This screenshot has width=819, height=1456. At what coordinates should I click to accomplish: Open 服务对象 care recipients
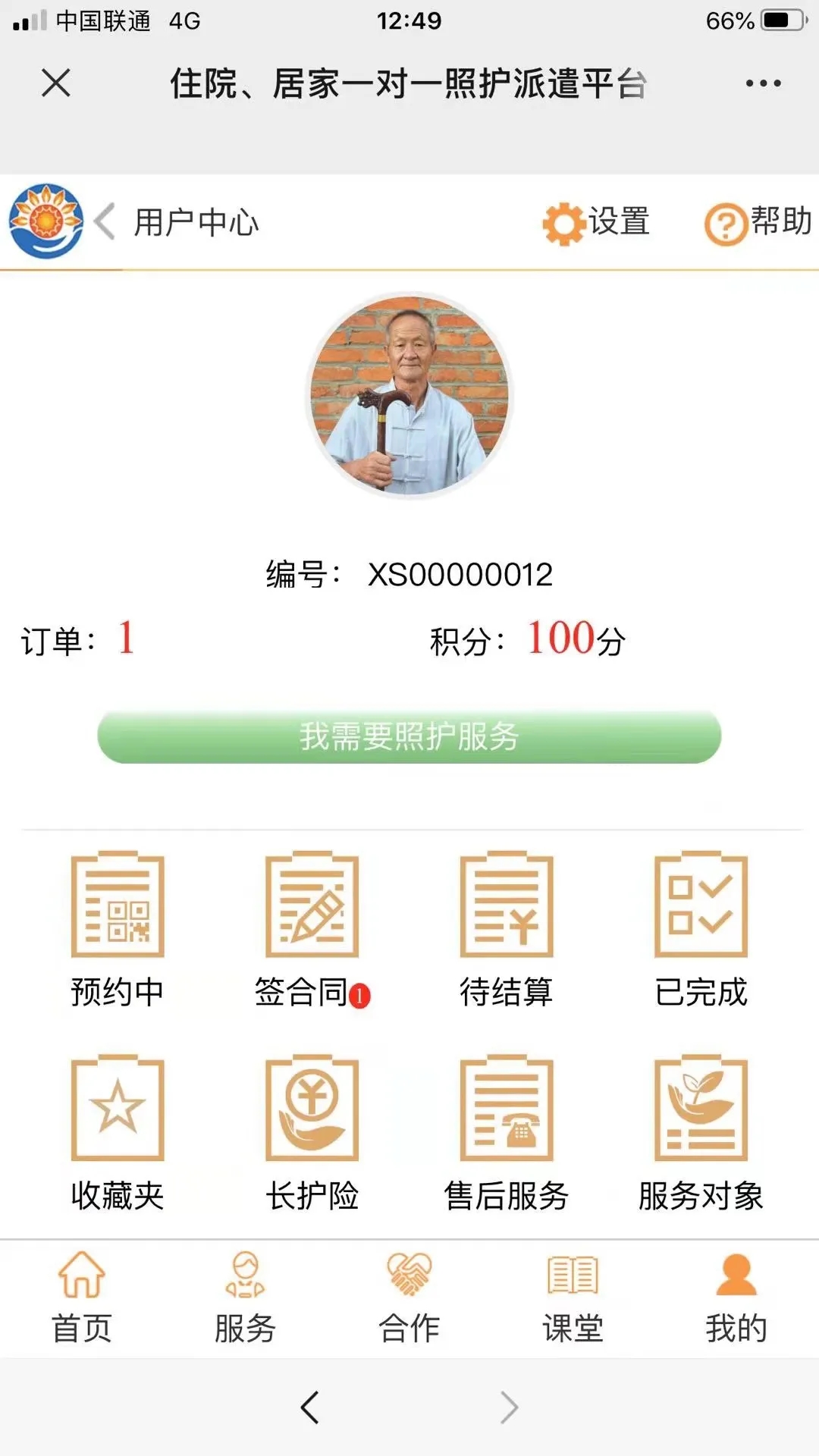[701, 1133]
